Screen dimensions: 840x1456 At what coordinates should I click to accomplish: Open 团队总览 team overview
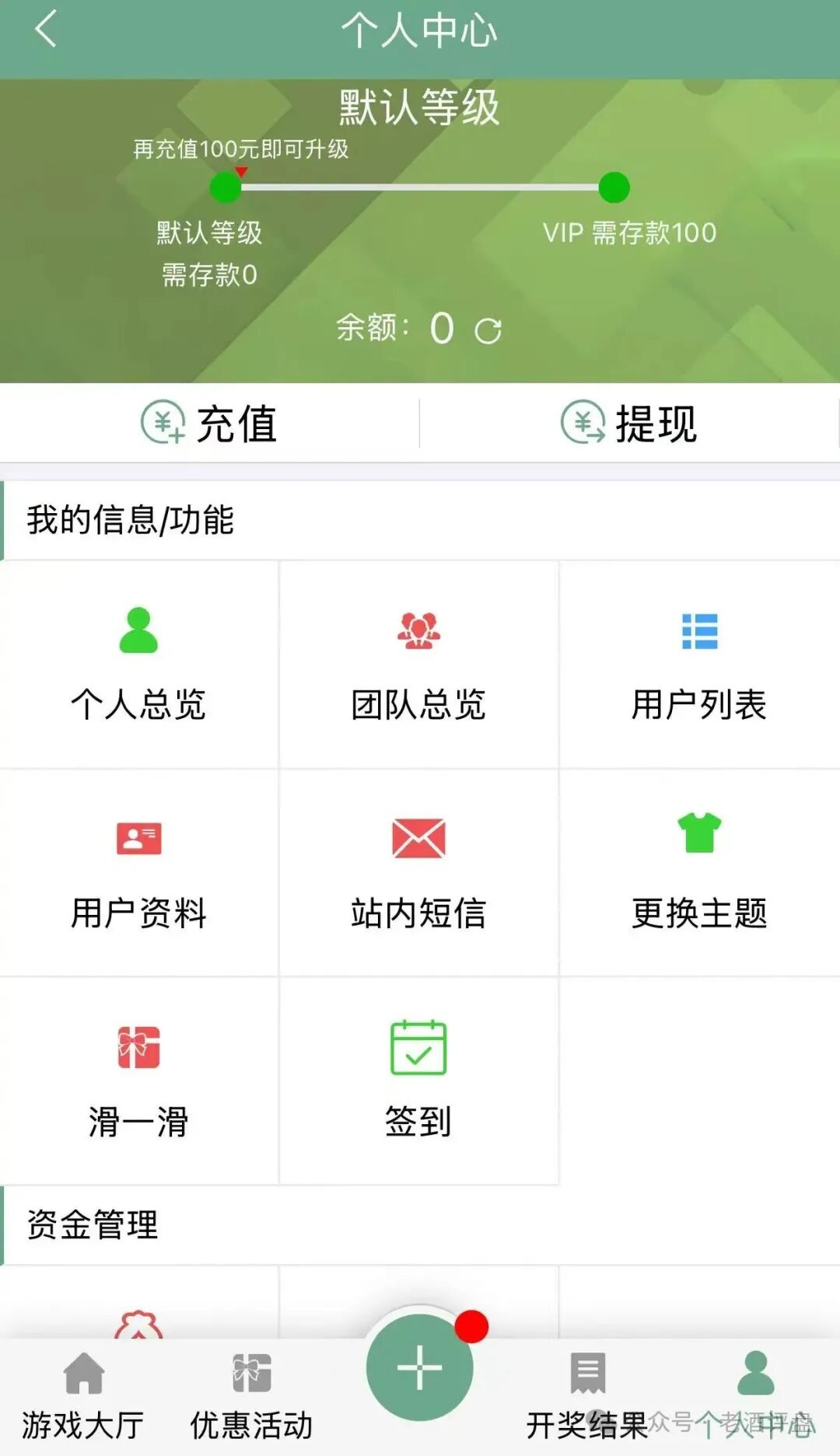418,665
